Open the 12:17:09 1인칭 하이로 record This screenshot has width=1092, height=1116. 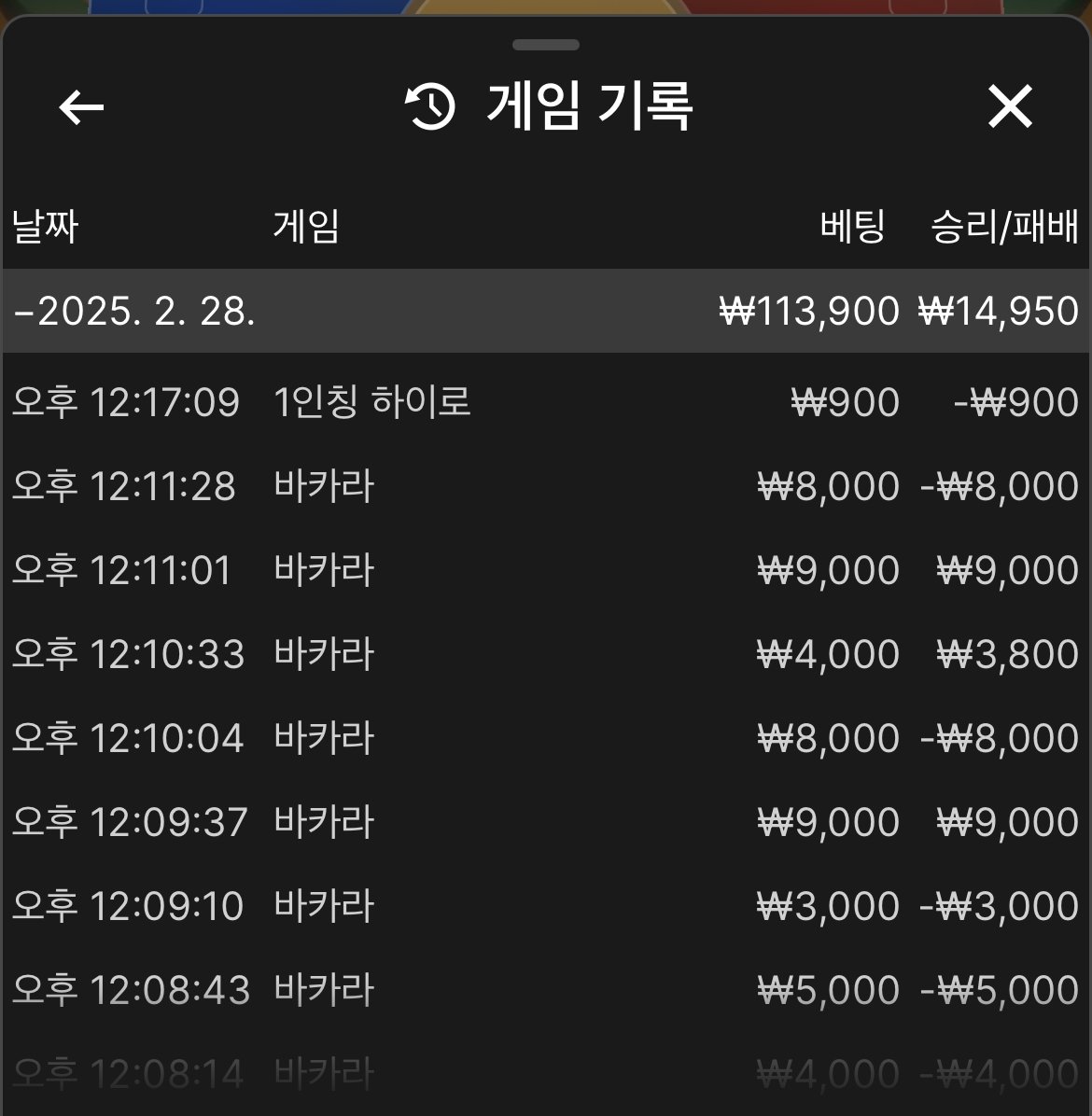pyautogui.click(x=545, y=403)
